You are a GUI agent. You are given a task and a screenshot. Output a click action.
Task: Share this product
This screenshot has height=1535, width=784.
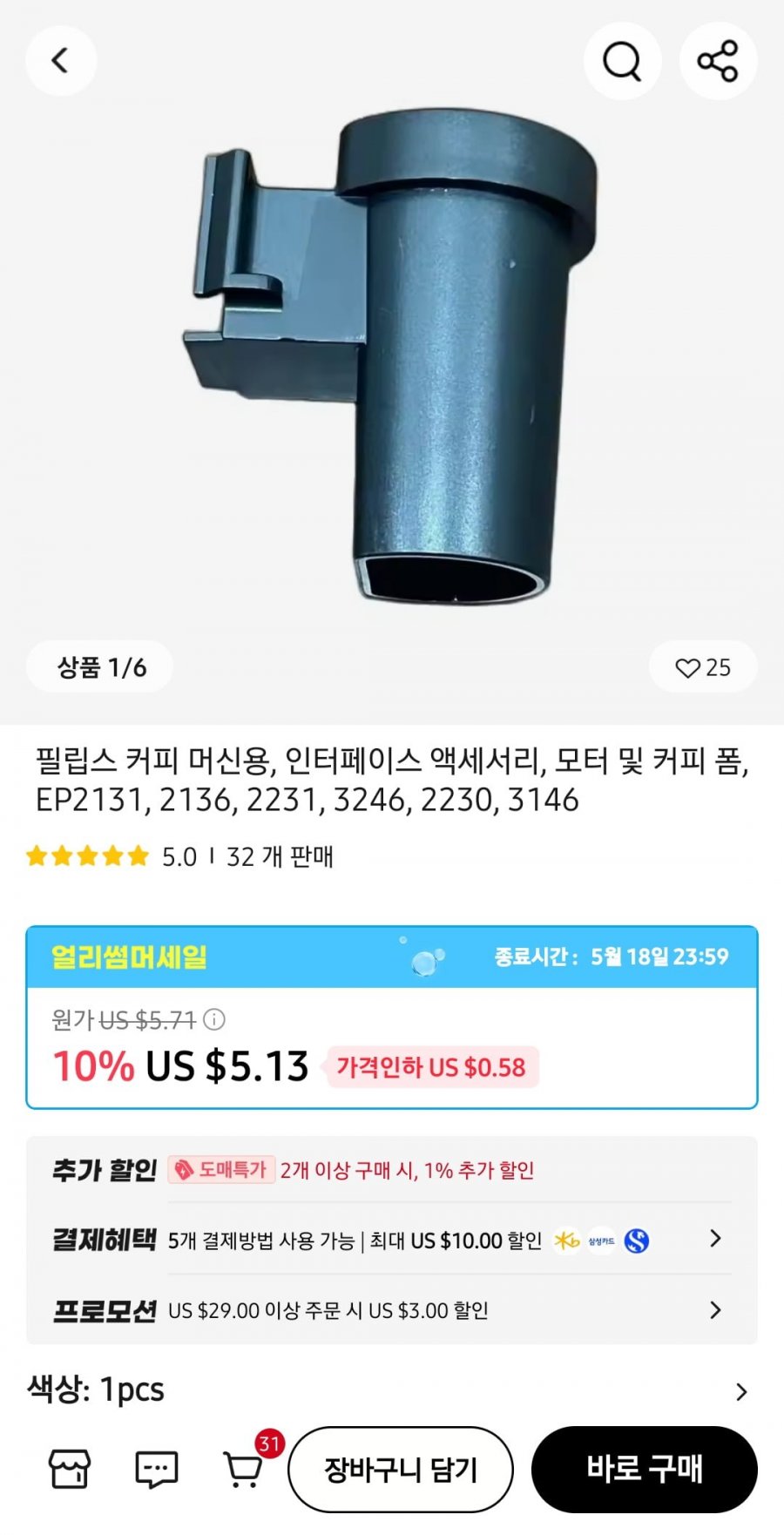point(718,61)
